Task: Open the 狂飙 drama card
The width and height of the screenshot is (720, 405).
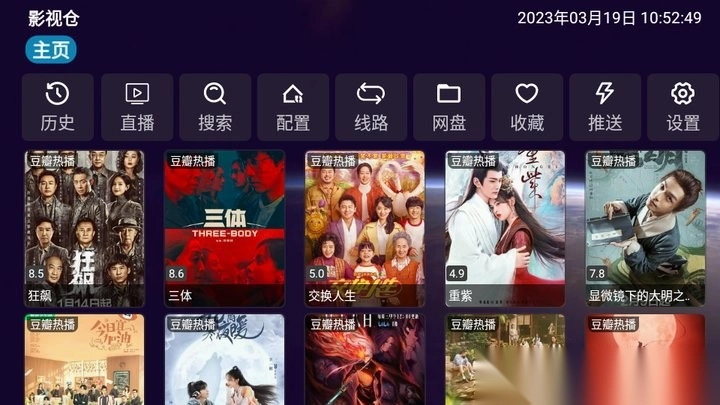Action: (84, 228)
